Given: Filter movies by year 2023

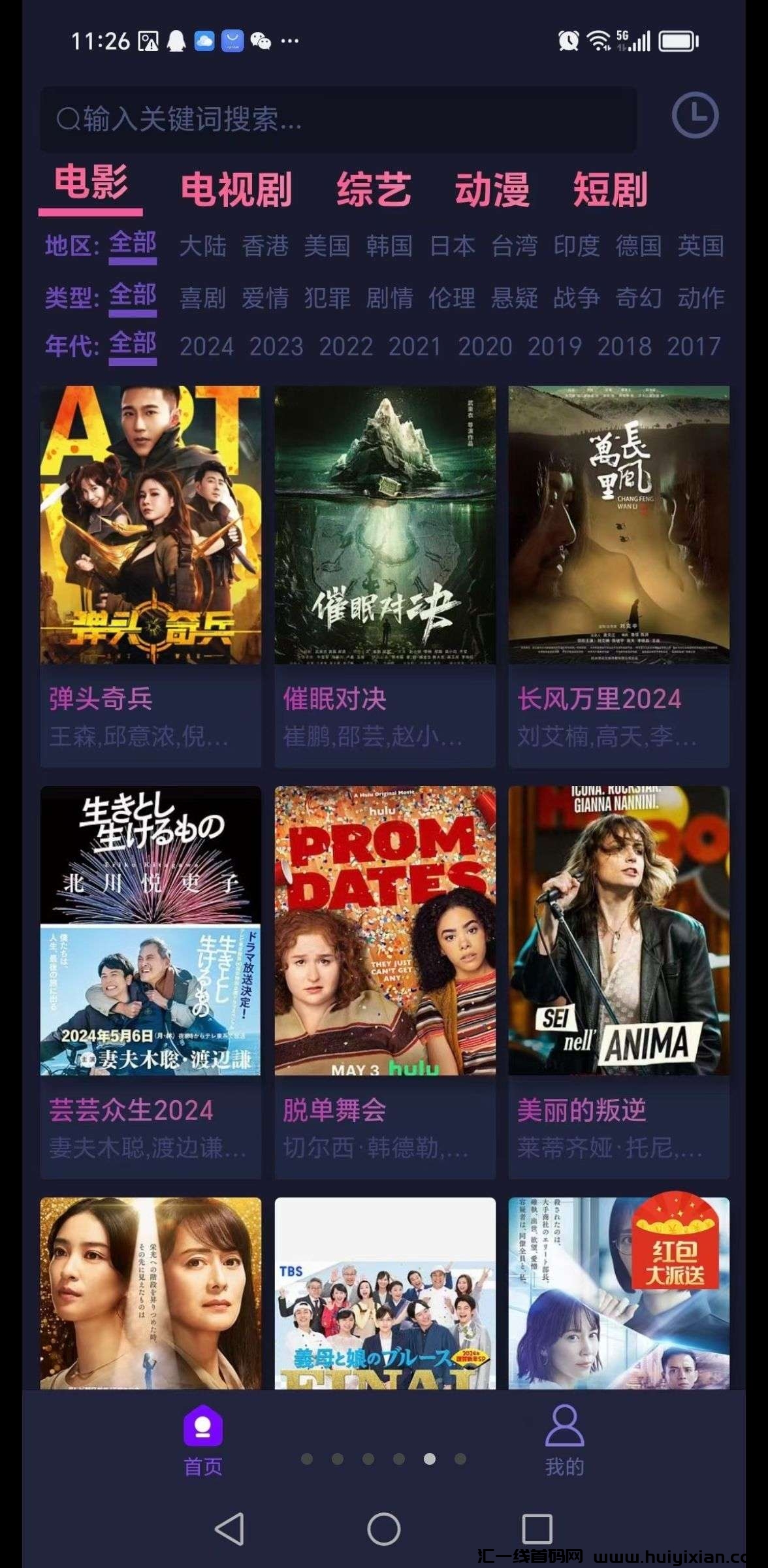Looking at the screenshot, I should 276,346.
